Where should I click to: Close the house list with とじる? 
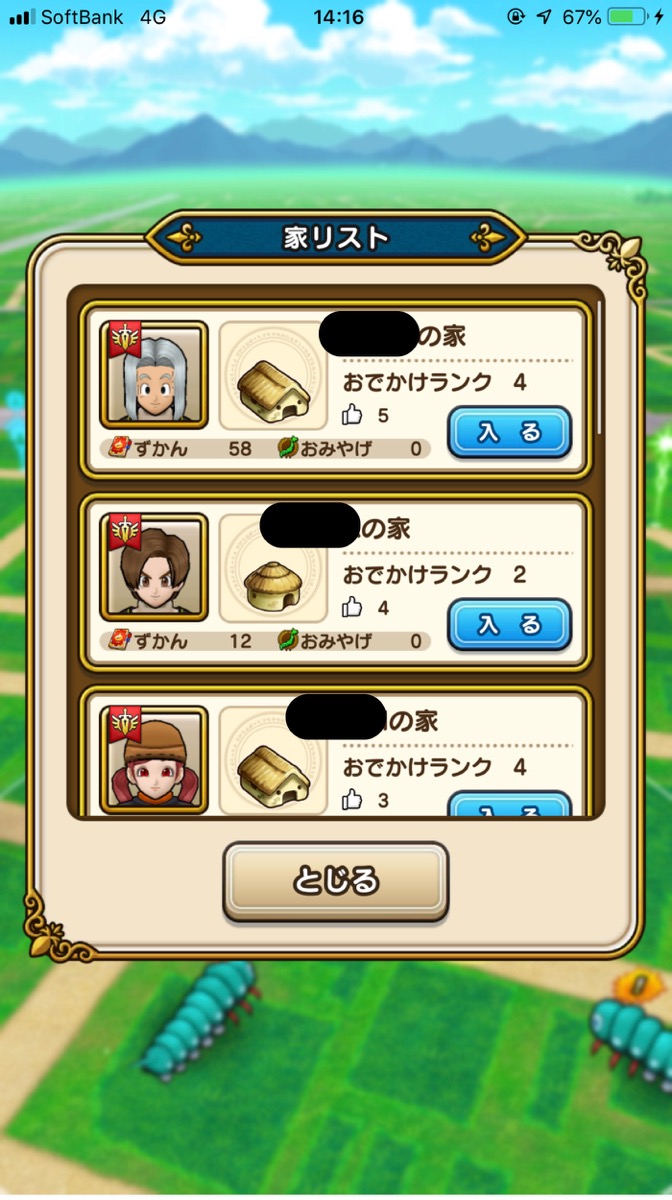point(335,881)
